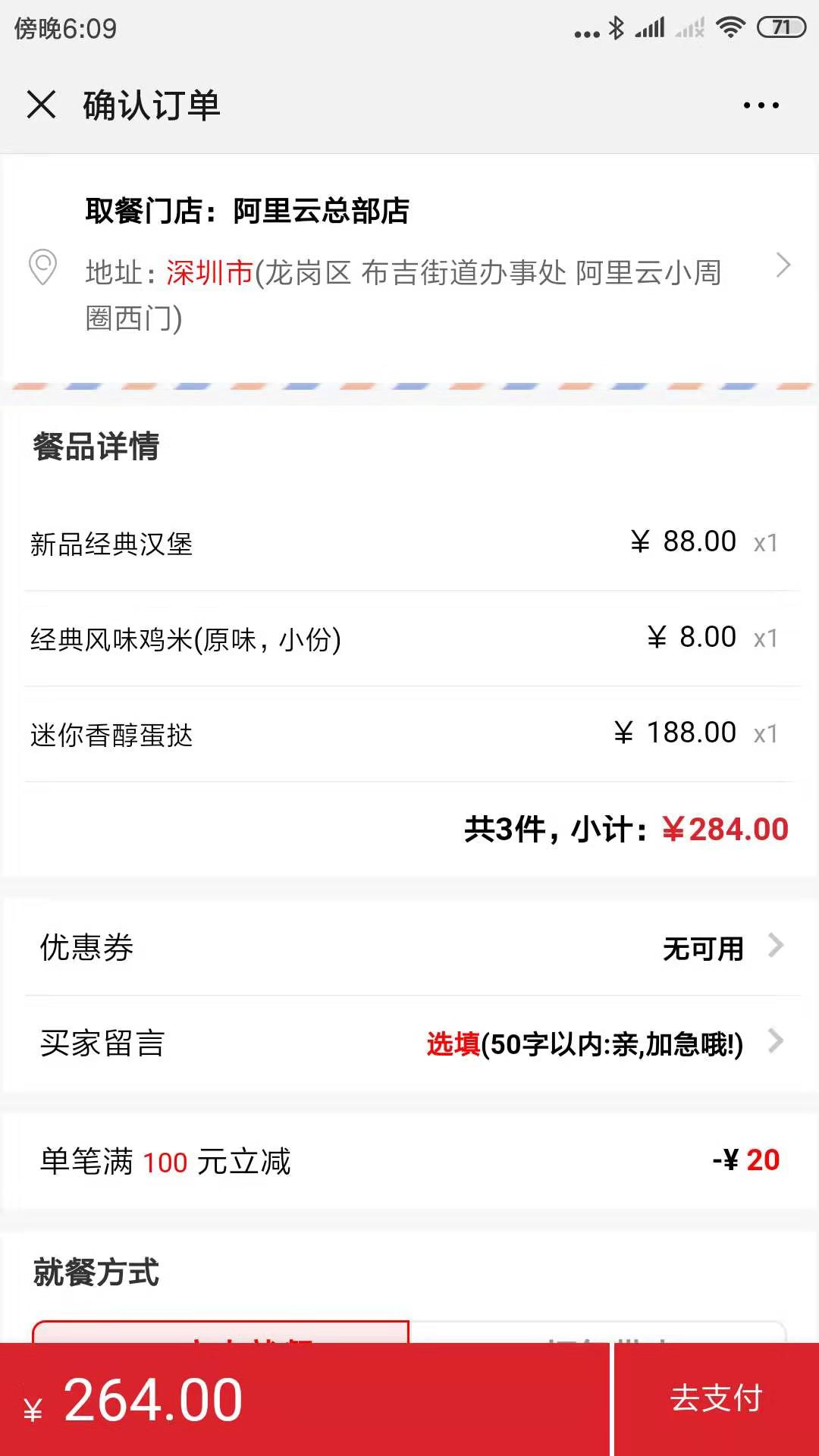The height and width of the screenshot is (1456, 819).
Task: Tap the 新品经典汉堡 order item row
Action: coord(409,541)
